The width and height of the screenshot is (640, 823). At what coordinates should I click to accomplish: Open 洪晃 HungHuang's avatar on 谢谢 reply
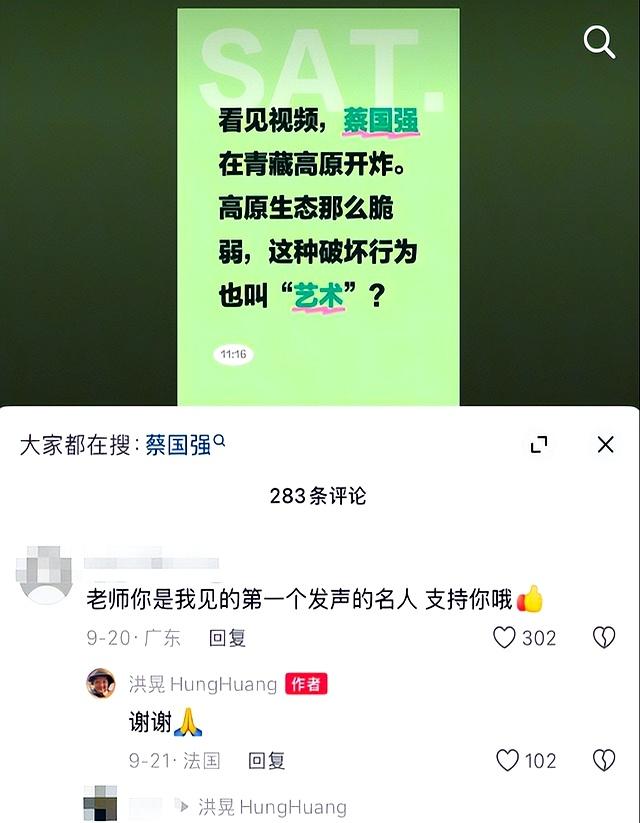pos(101,683)
